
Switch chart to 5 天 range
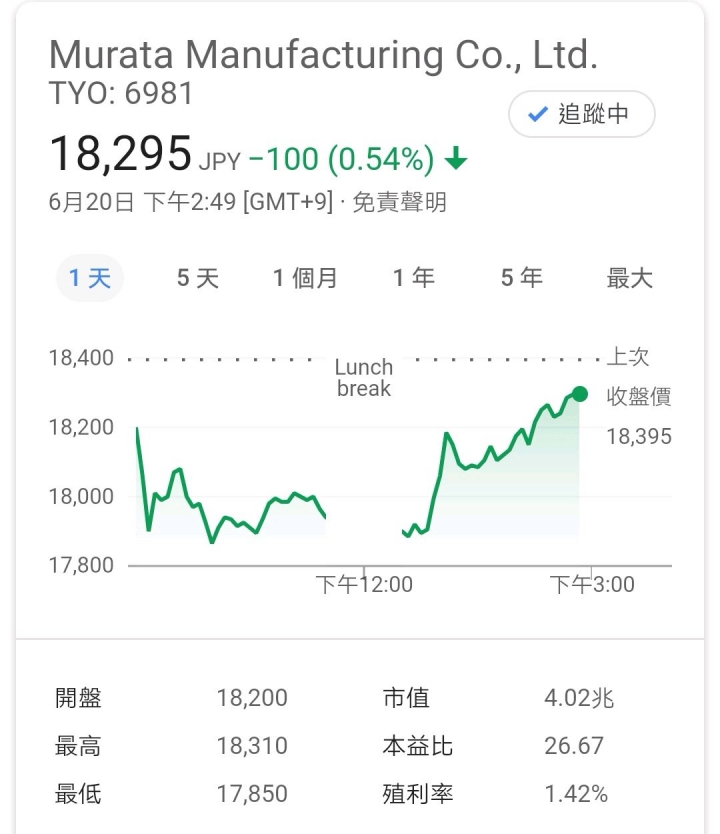(x=198, y=278)
